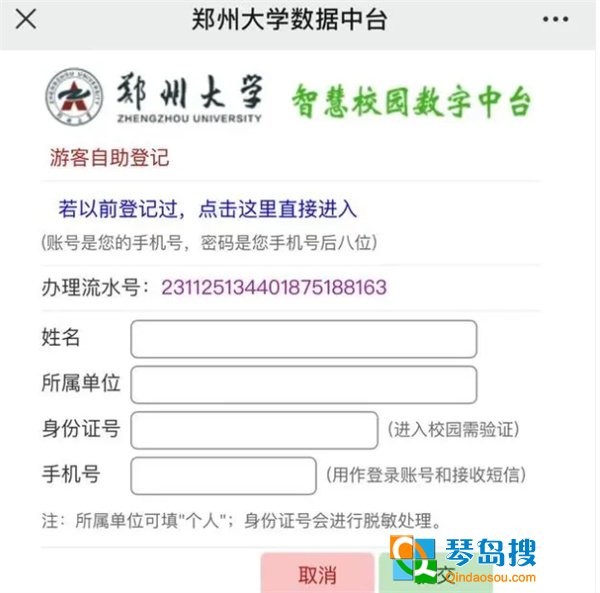Tap the red 取消 cancel button
This screenshot has height=593, width=600.
(x=316, y=573)
